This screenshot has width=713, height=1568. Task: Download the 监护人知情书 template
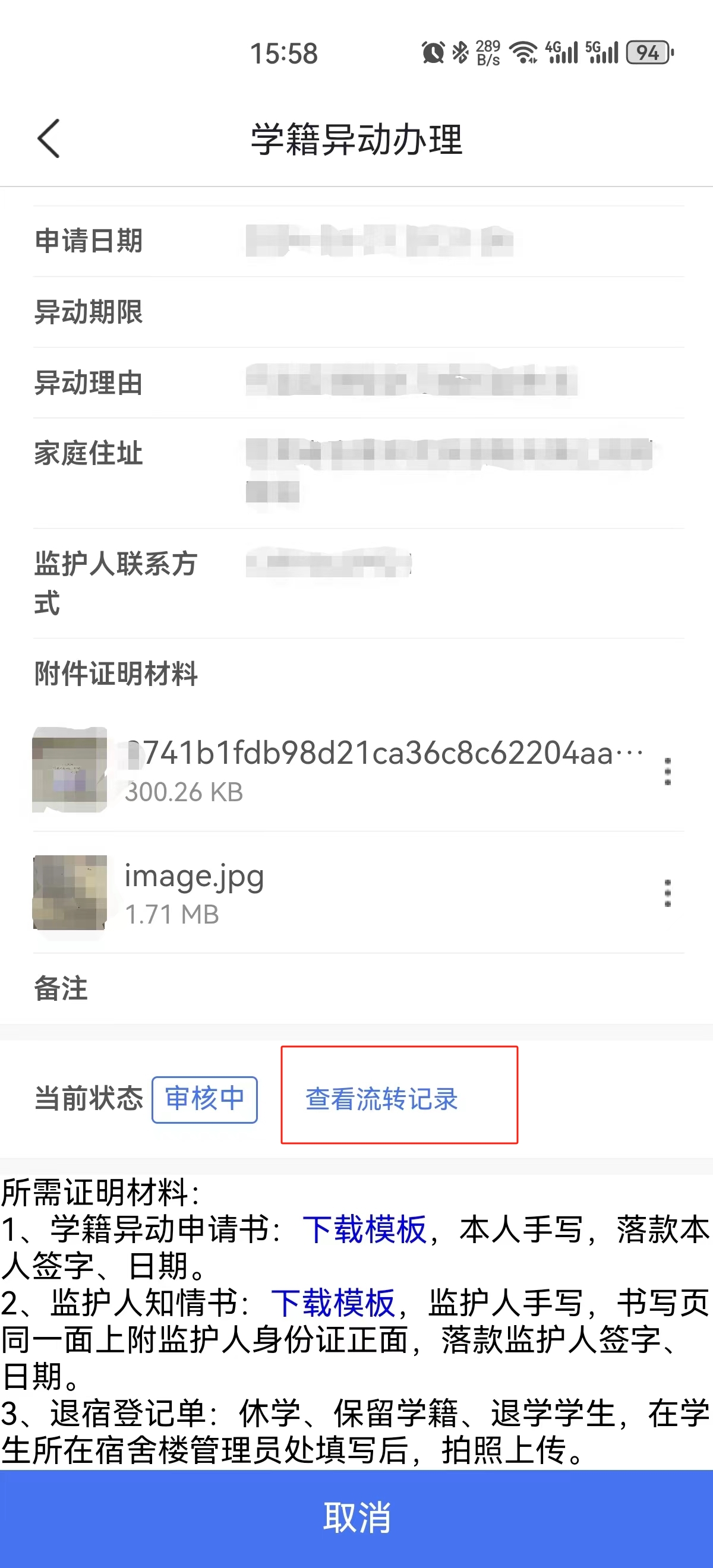(333, 1303)
